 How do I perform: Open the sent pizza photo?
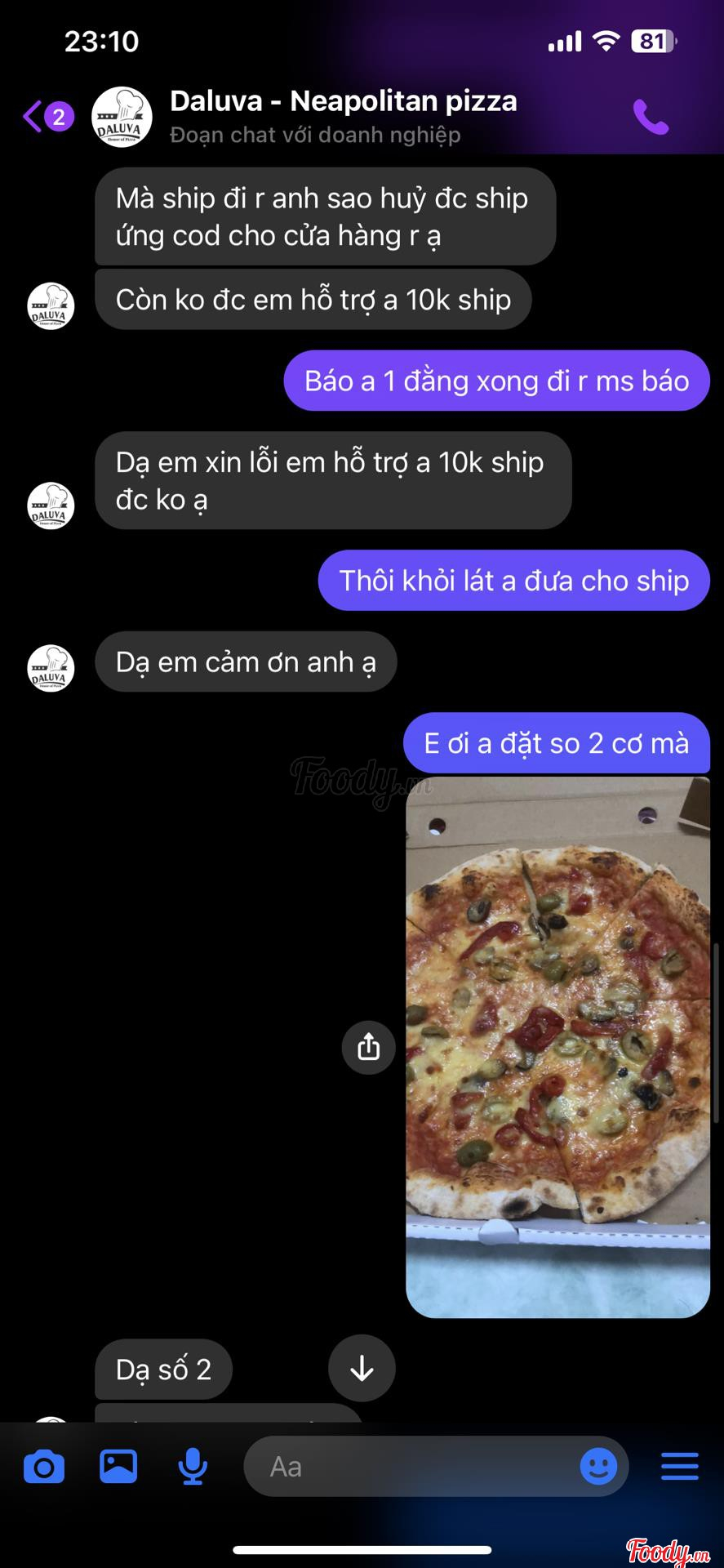point(557,1045)
